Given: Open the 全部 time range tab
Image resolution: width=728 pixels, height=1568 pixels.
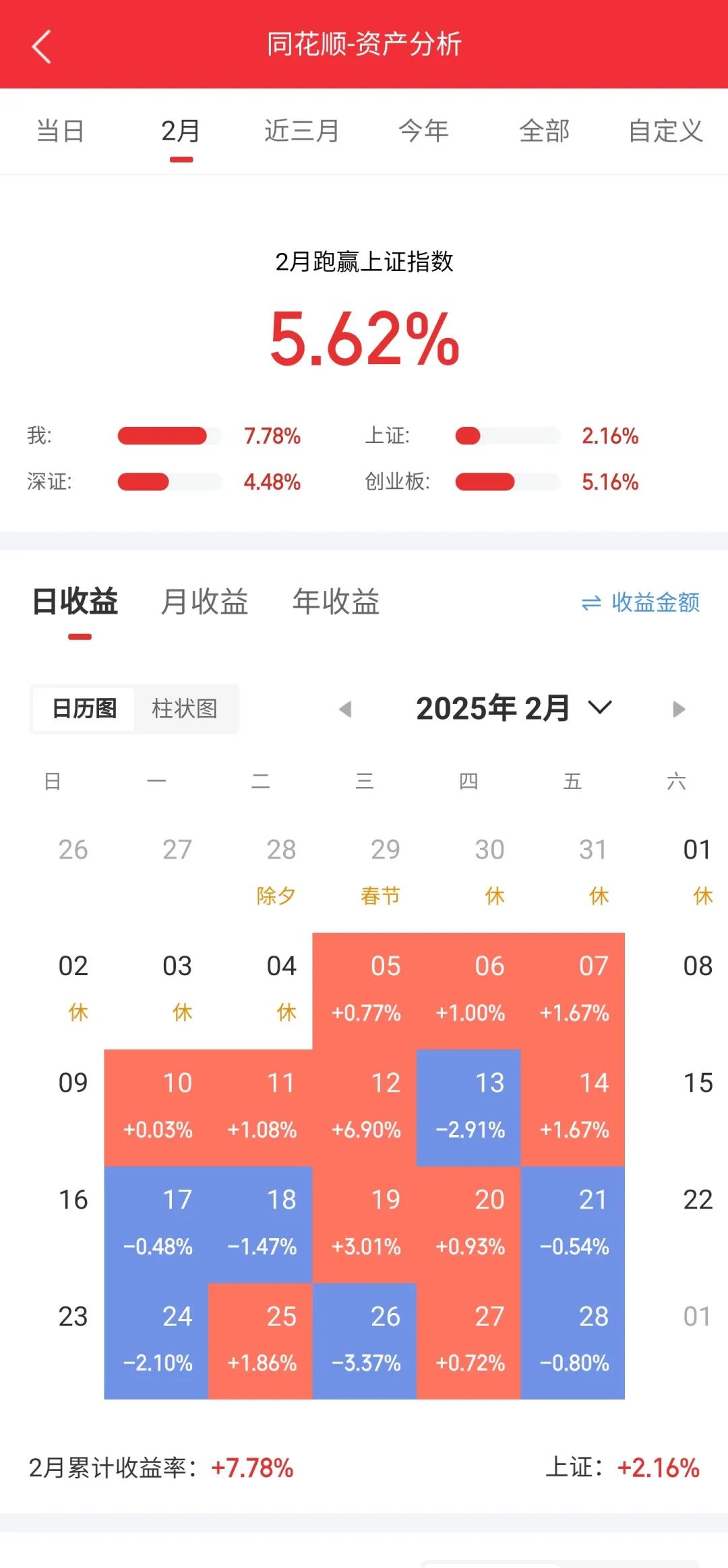Looking at the screenshot, I should point(545,131).
